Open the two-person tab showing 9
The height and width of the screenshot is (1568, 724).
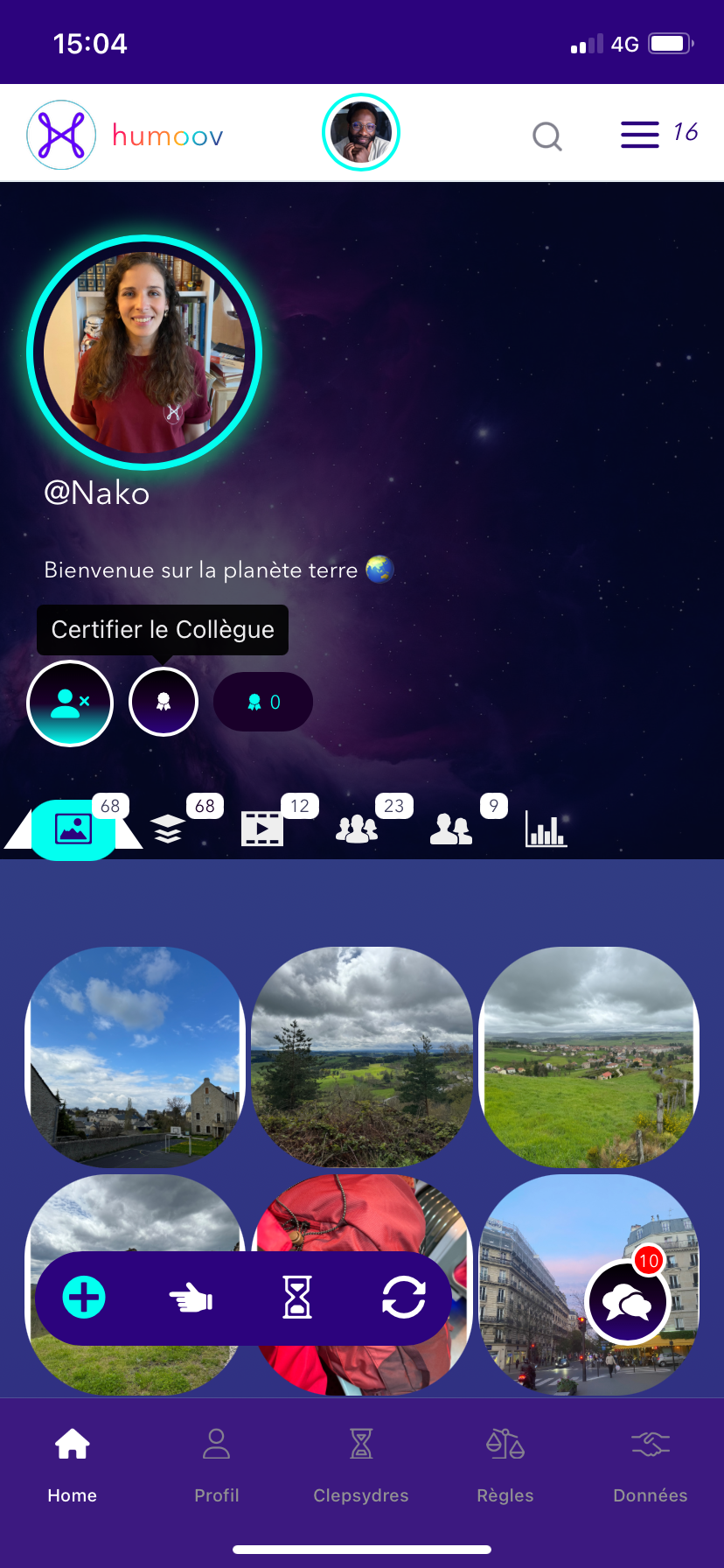pyautogui.click(x=451, y=828)
